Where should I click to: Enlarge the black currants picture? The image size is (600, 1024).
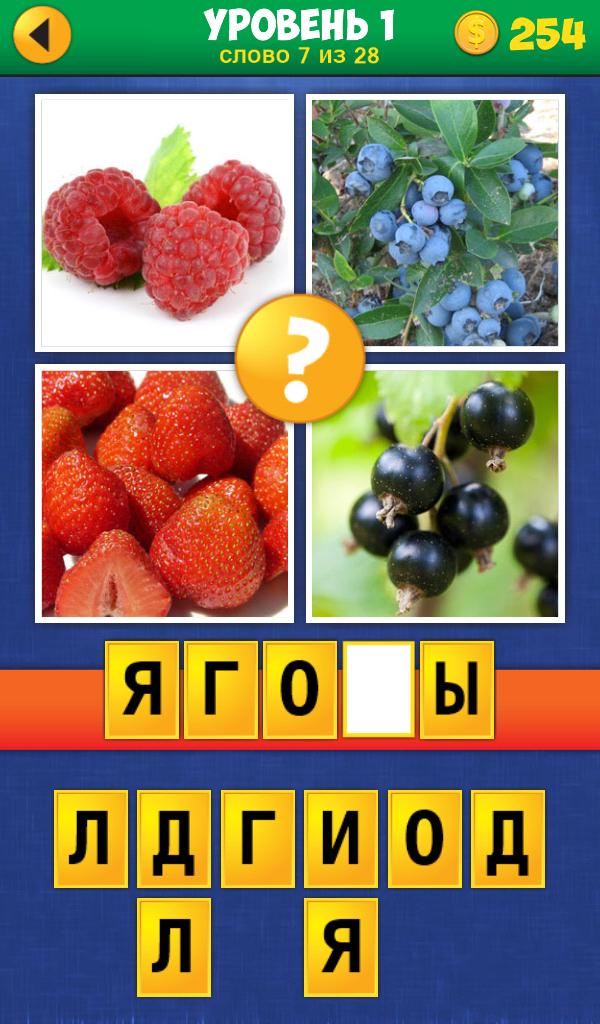435,493
